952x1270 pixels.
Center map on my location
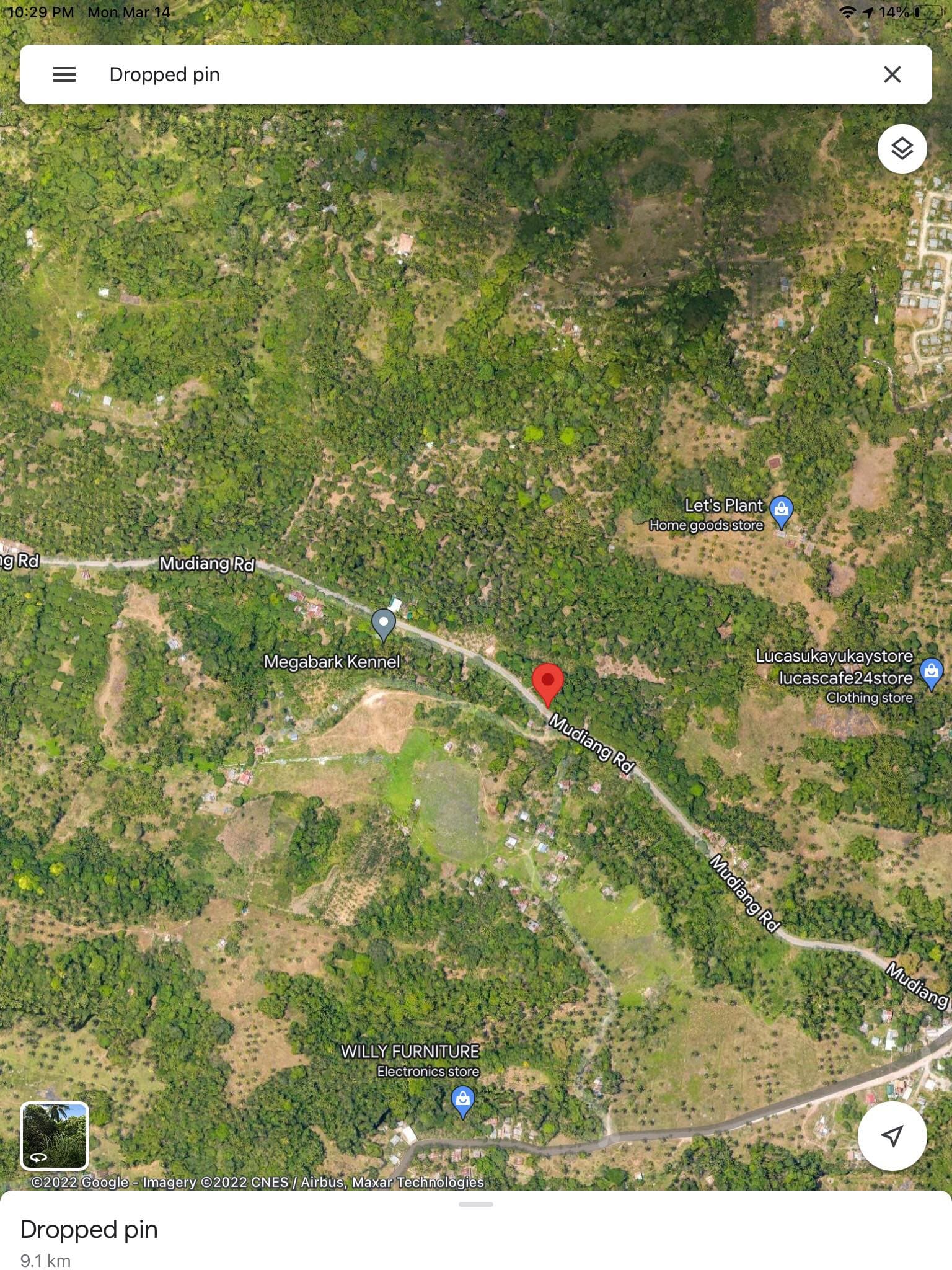[892, 1136]
